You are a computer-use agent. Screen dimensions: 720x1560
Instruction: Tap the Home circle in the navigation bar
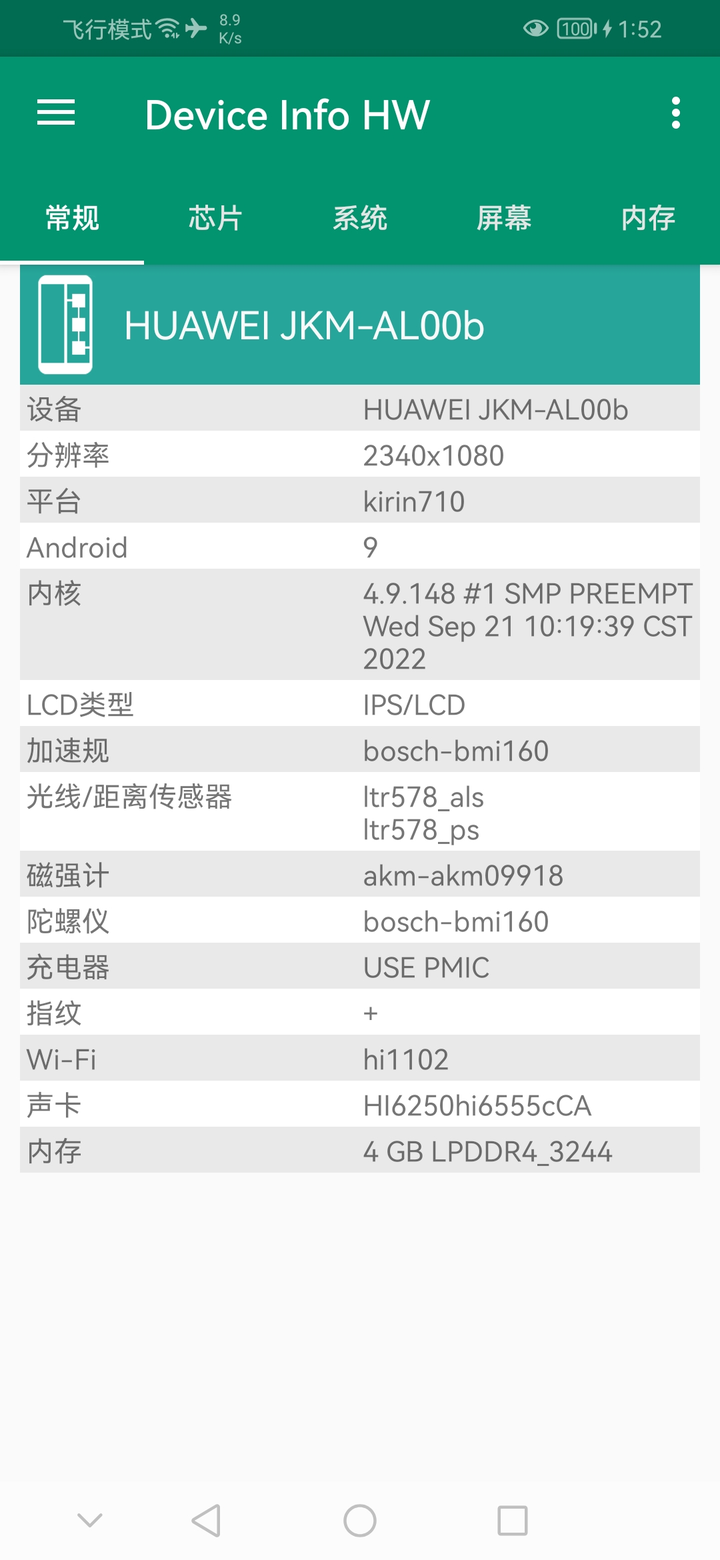360,1519
